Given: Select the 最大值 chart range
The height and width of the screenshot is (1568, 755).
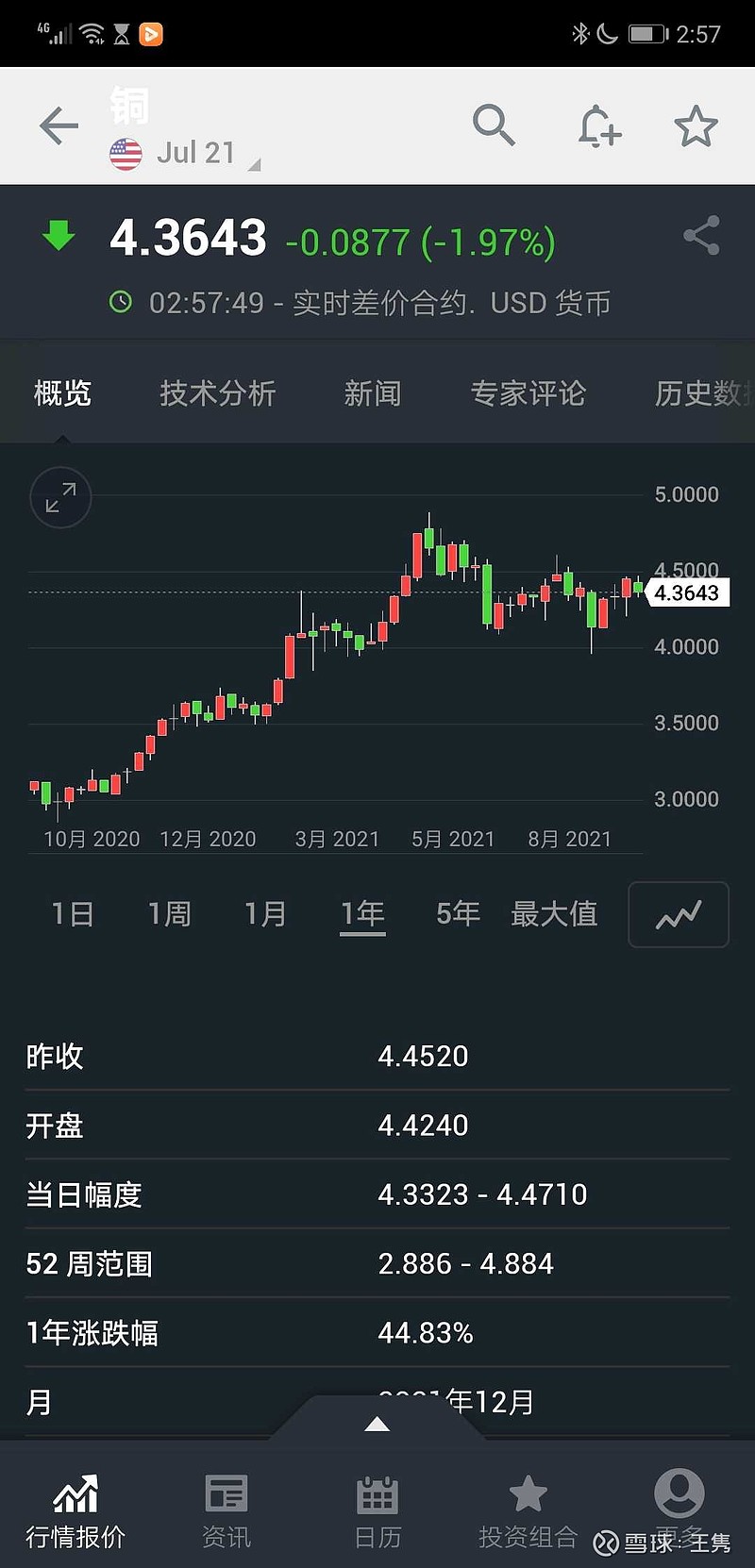Looking at the screenshot, I should [x=554, y=913].
